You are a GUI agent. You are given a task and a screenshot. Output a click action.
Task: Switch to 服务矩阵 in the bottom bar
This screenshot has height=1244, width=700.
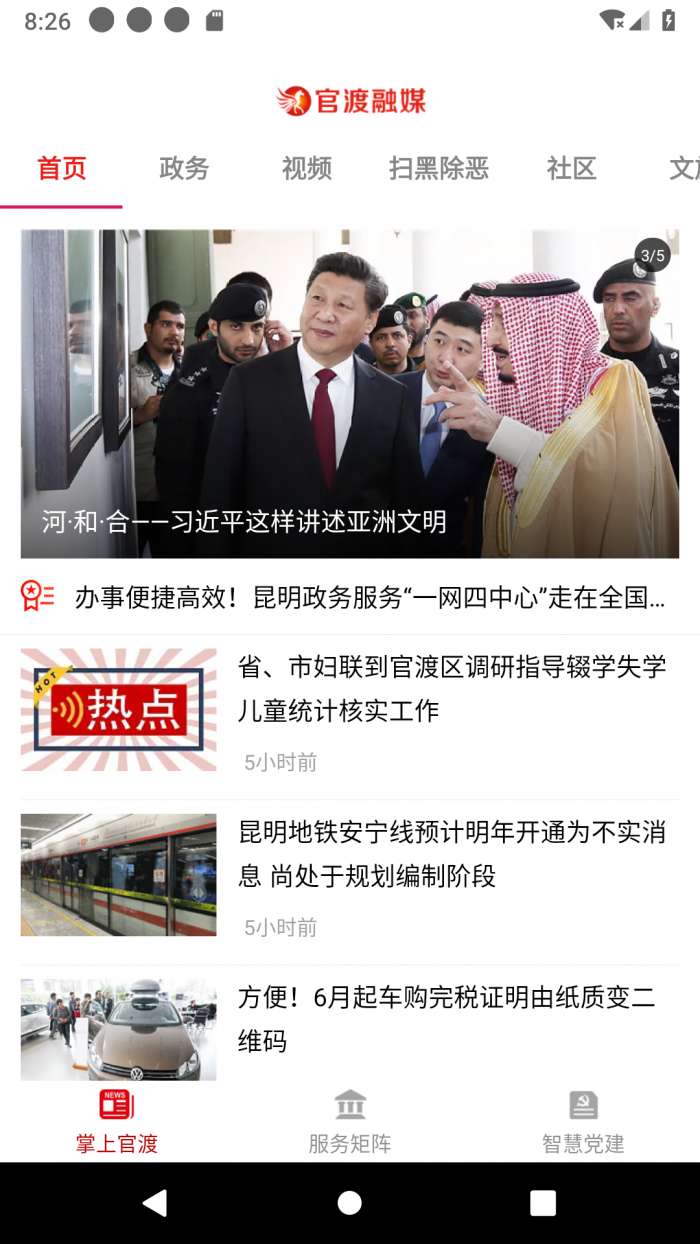(x=350, y=1122)
